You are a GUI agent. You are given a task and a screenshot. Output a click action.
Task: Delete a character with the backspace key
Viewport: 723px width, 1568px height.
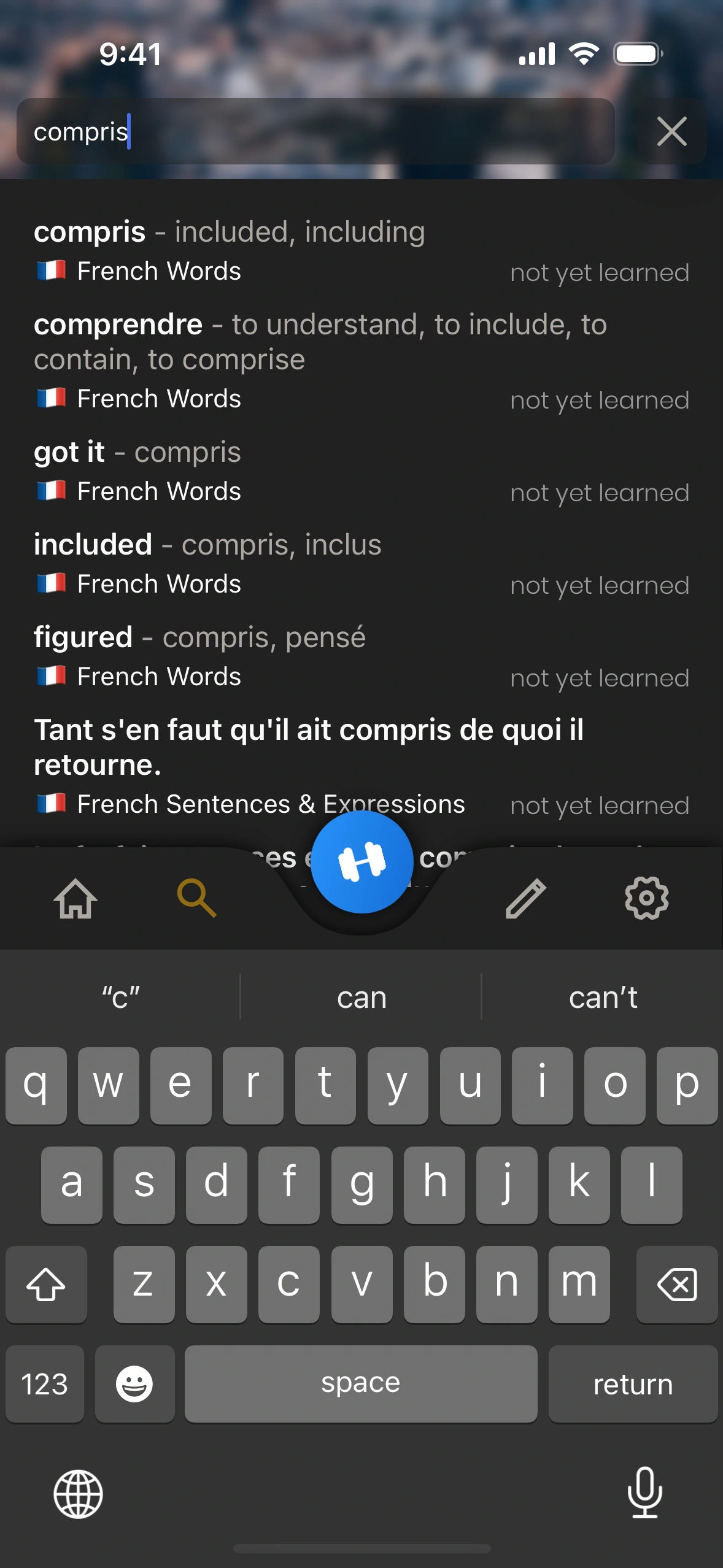(676, 1284)
